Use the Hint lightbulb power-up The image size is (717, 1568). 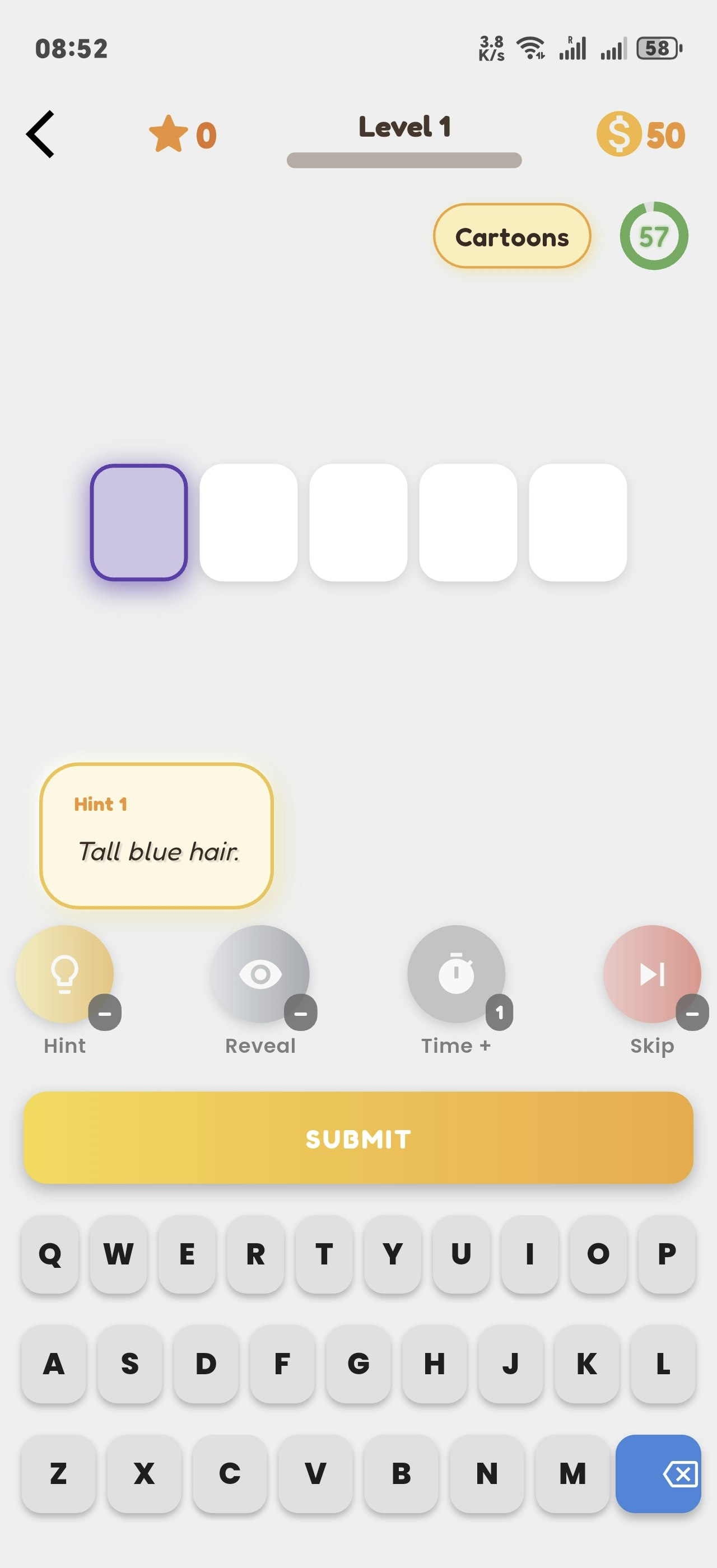tap(65, 974)
